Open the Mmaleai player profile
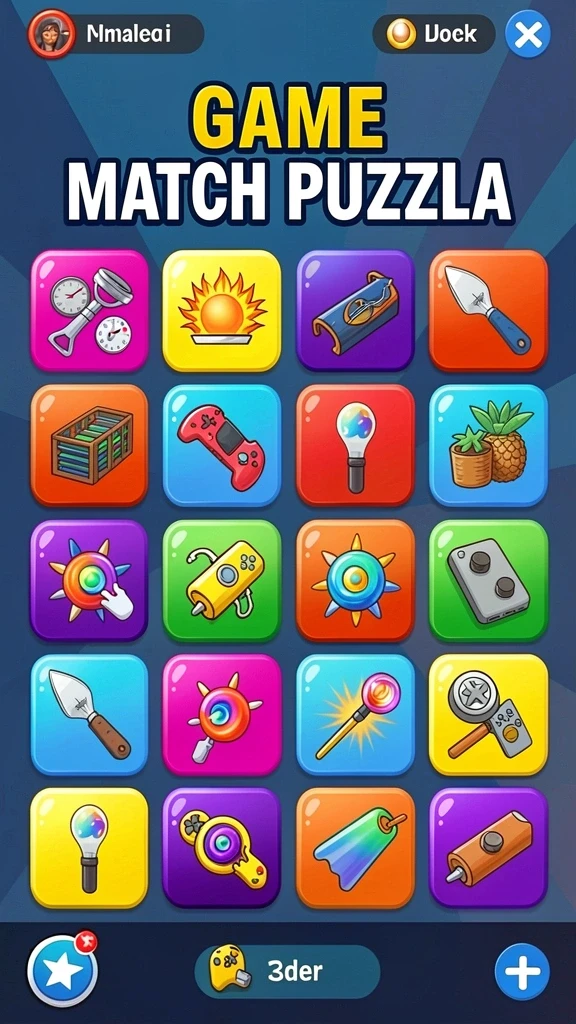 pyautogui.click(x=116, y=34)
